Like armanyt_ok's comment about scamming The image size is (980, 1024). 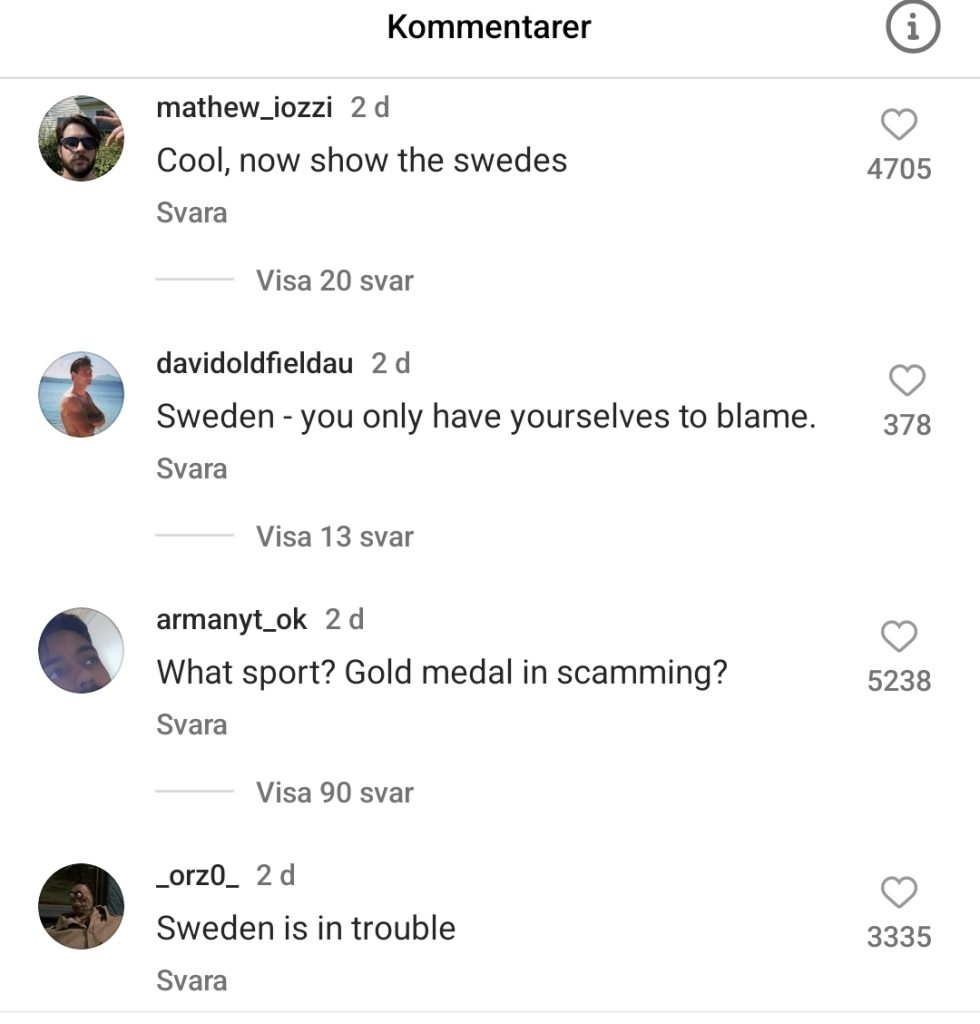click(899, 637)
